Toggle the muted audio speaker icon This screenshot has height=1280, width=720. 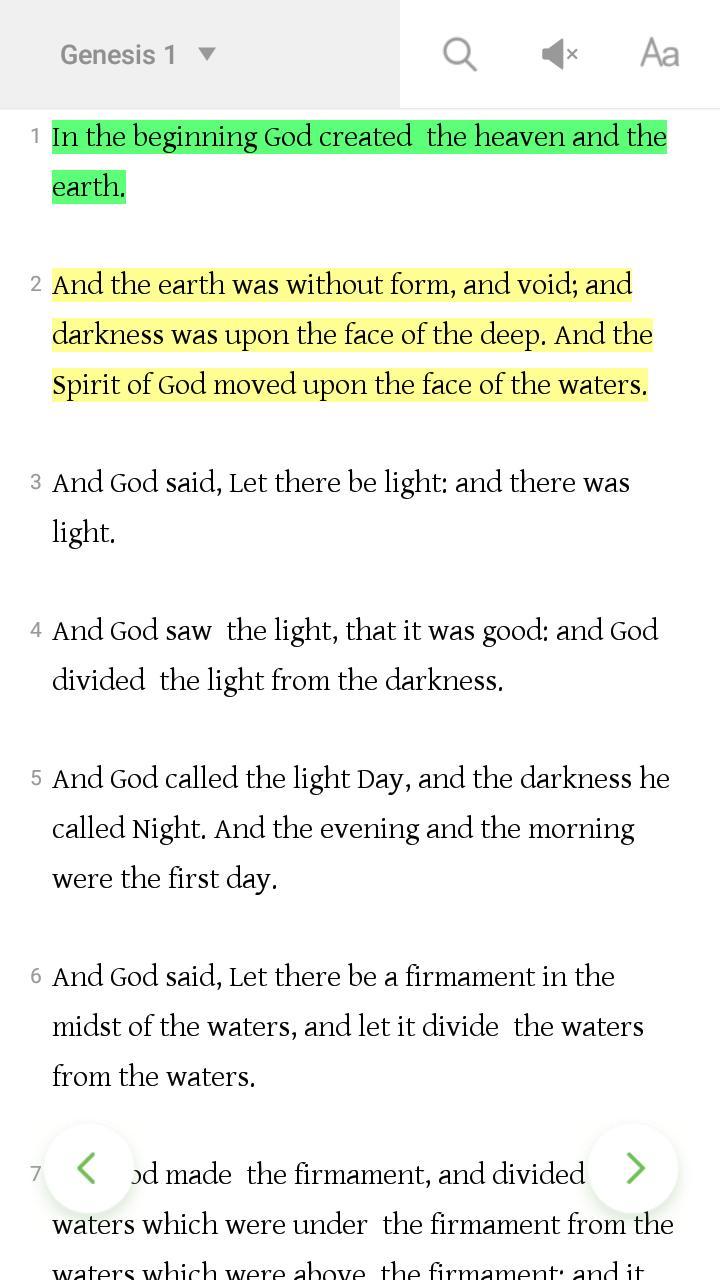(560, 54)
